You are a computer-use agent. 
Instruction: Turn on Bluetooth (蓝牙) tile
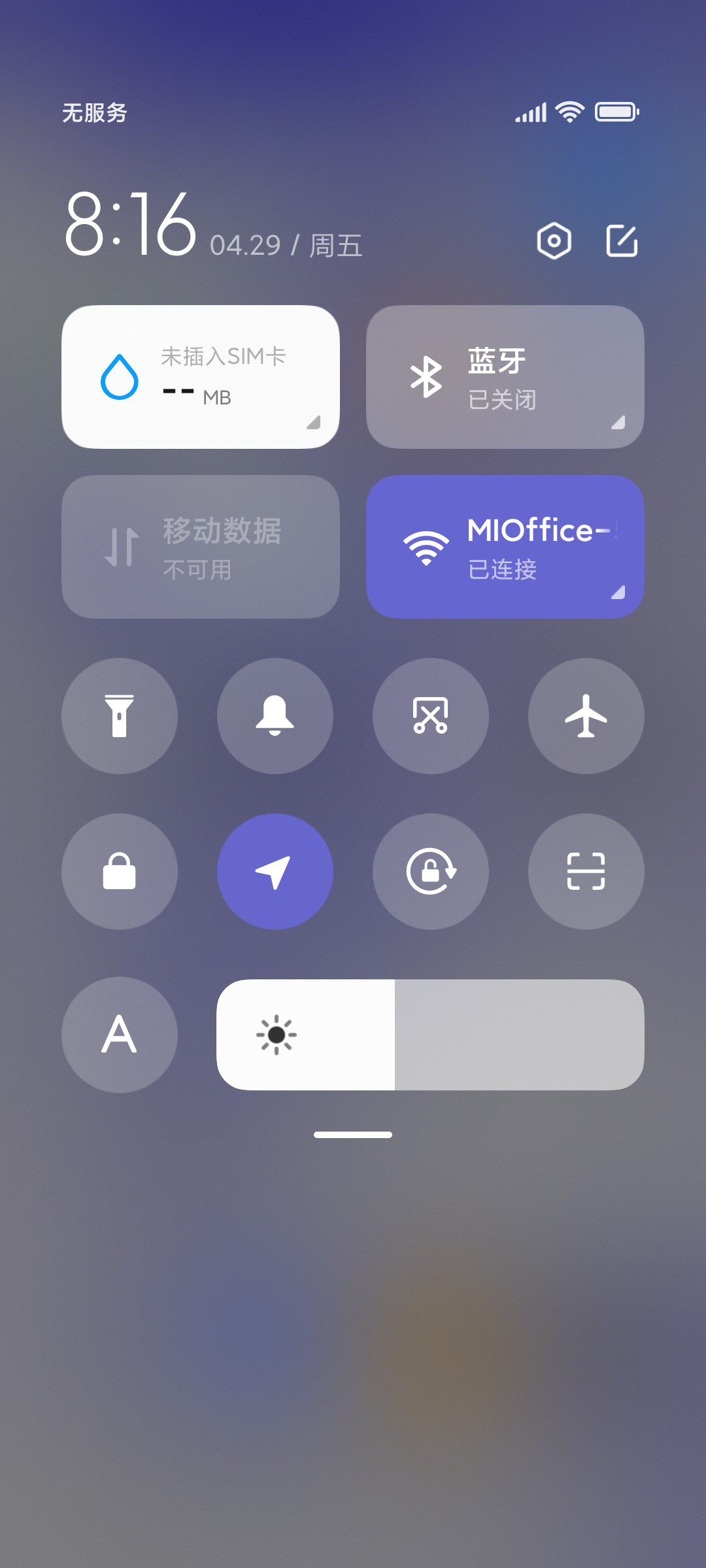point(505,377)
